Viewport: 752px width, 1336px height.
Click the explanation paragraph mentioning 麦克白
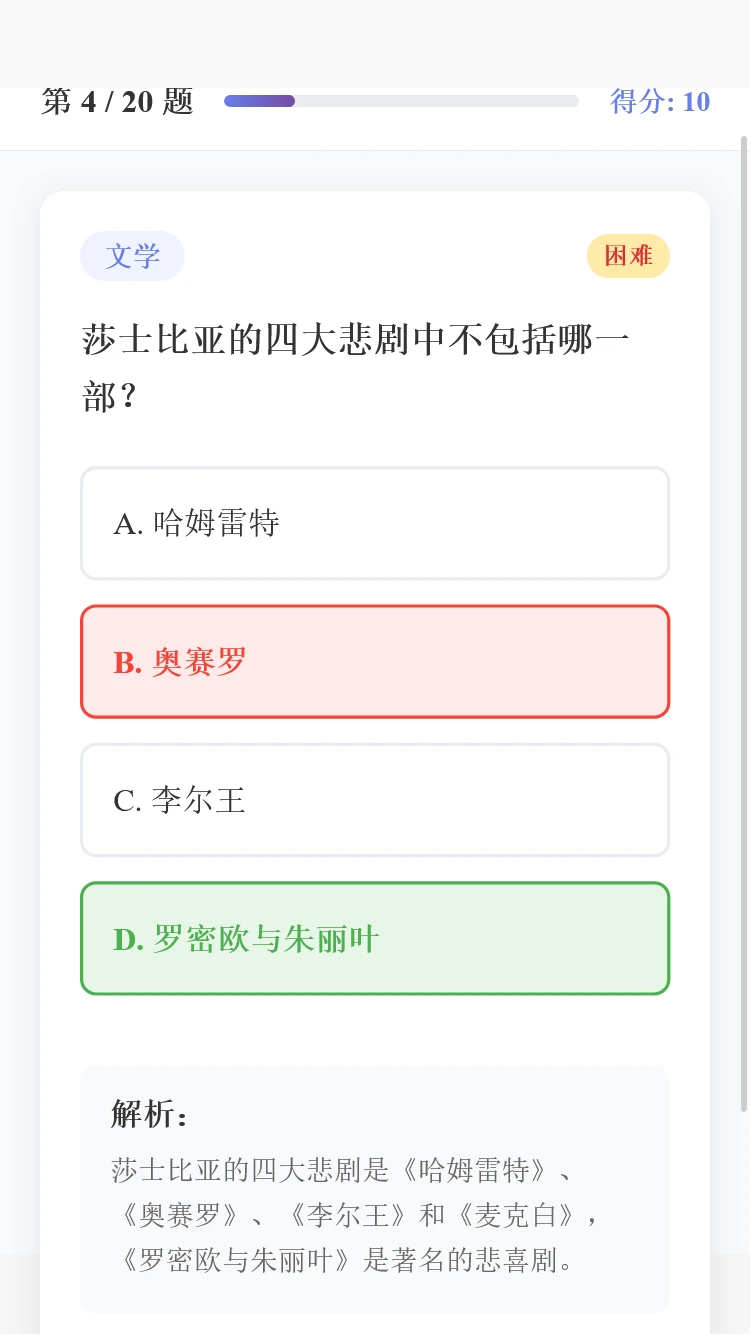[x=374, y=1215]
